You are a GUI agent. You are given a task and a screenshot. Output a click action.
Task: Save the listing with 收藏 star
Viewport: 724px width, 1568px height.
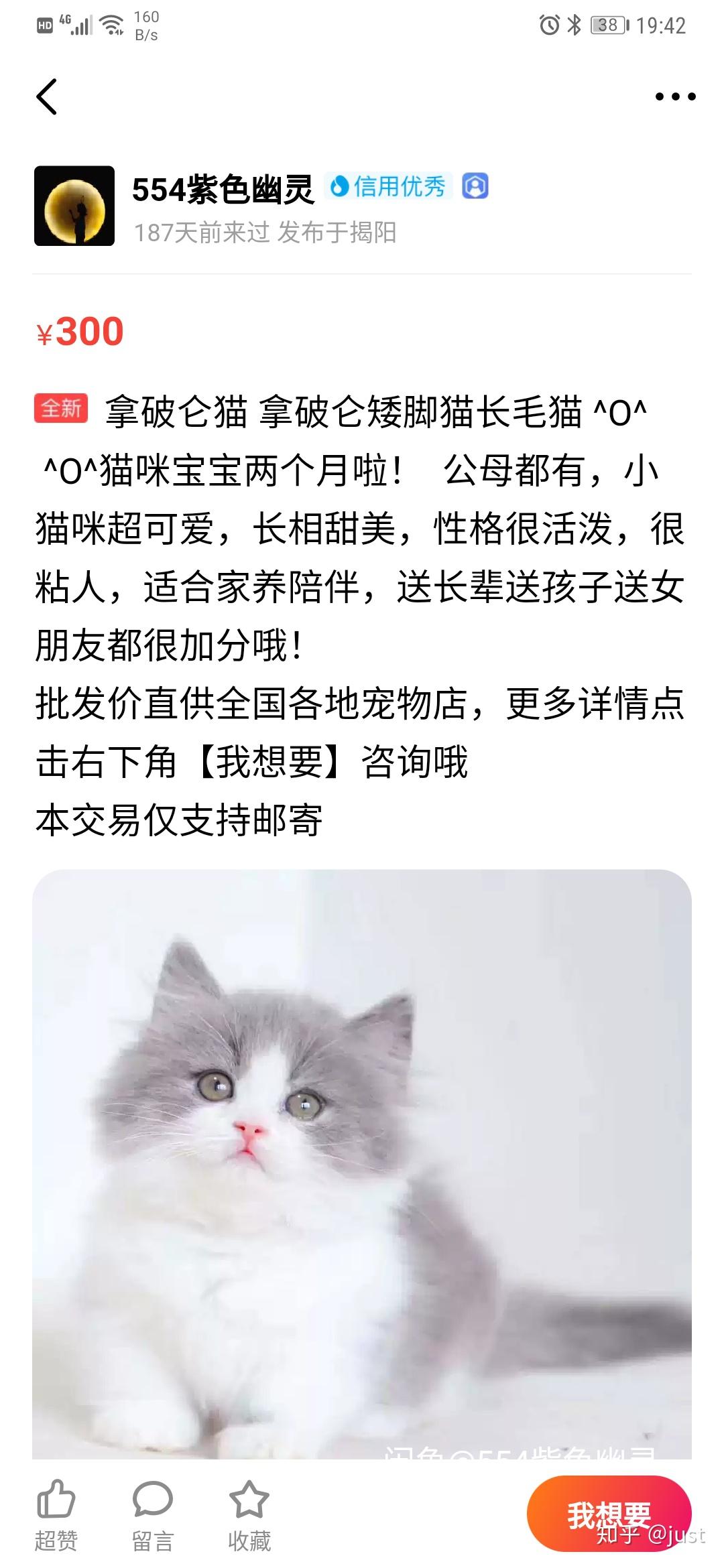[x=249, y=1514]
